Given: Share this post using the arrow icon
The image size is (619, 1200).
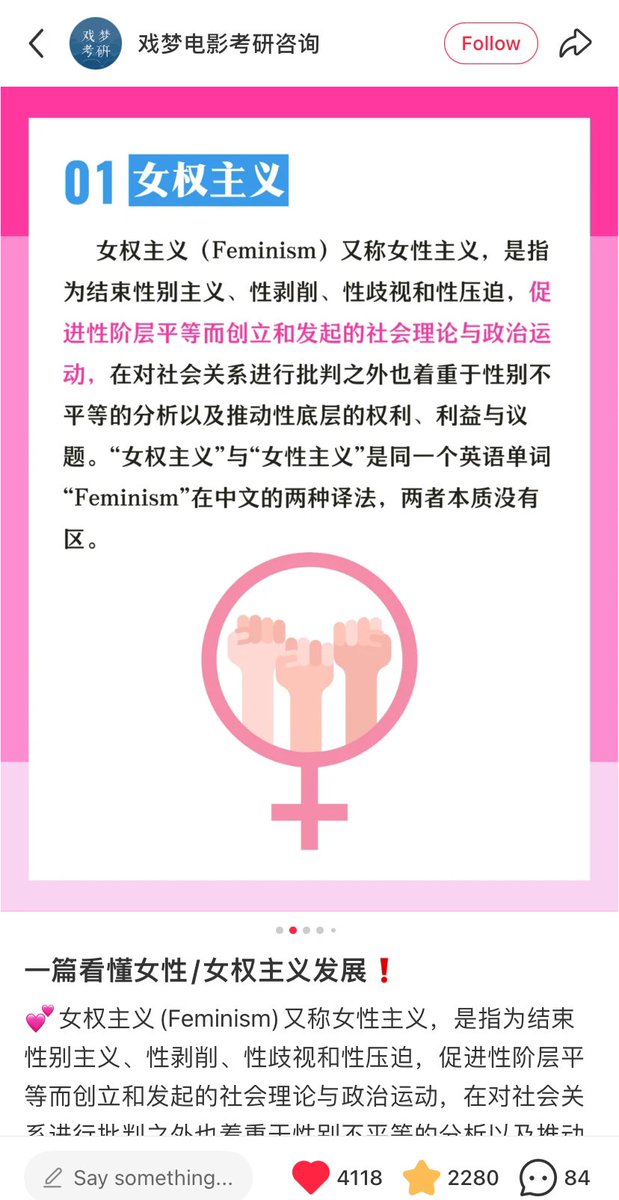Looking at the screenshot, I should [575, 44].
